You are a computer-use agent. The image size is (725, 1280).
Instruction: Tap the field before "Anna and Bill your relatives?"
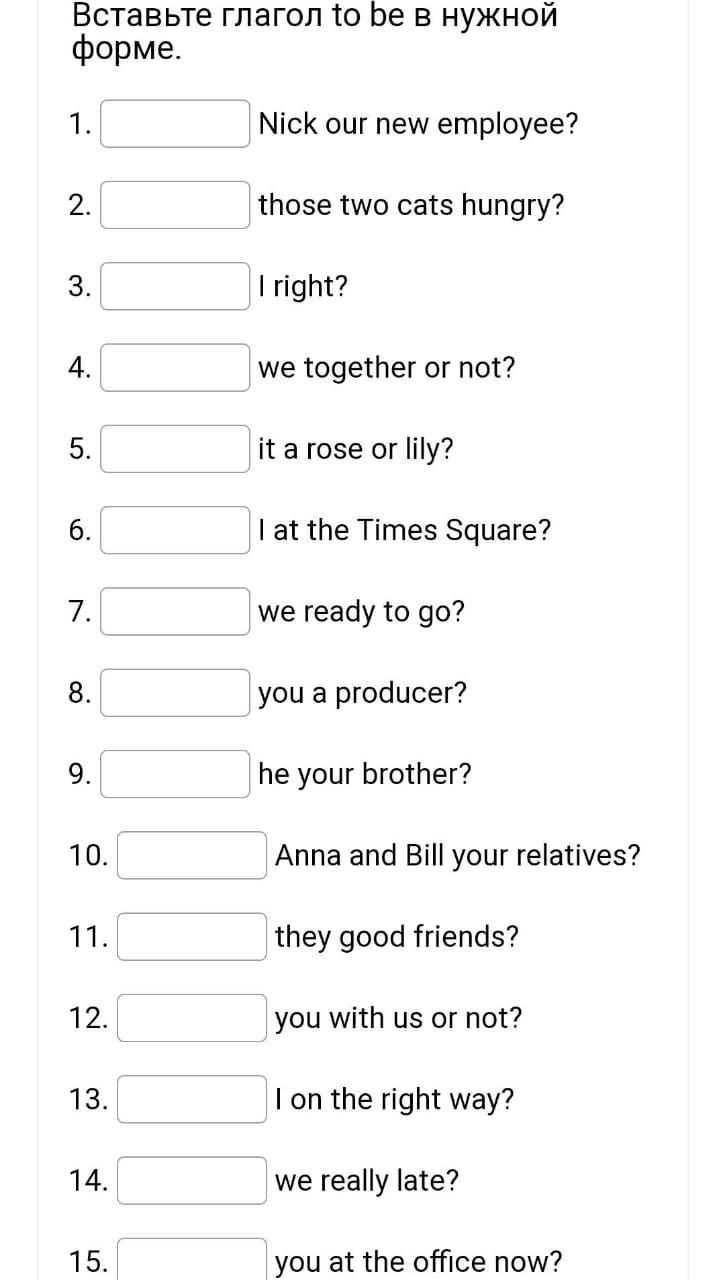tap(192, 855)
